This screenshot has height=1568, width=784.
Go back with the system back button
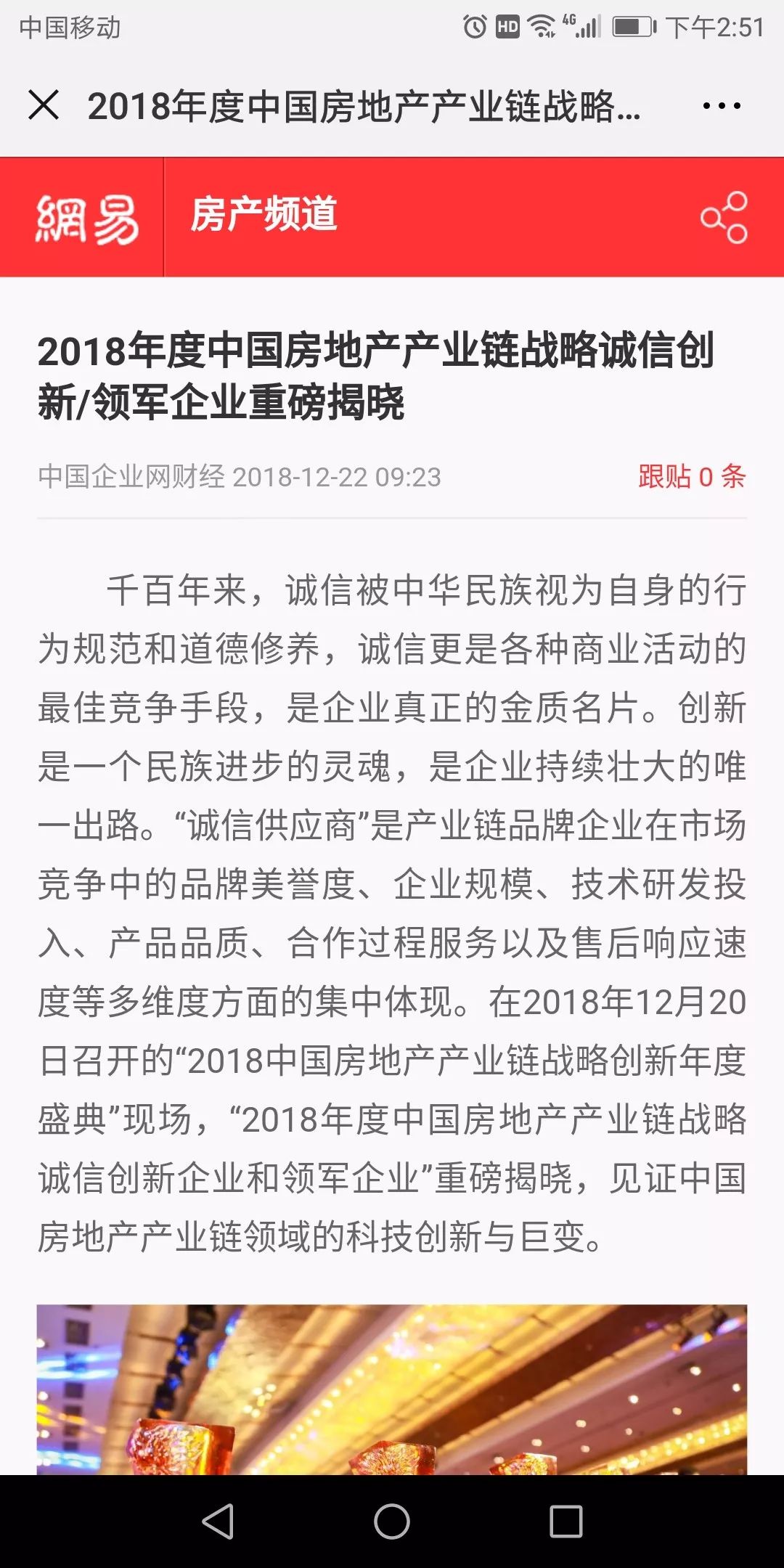(x=218, y=1521)
